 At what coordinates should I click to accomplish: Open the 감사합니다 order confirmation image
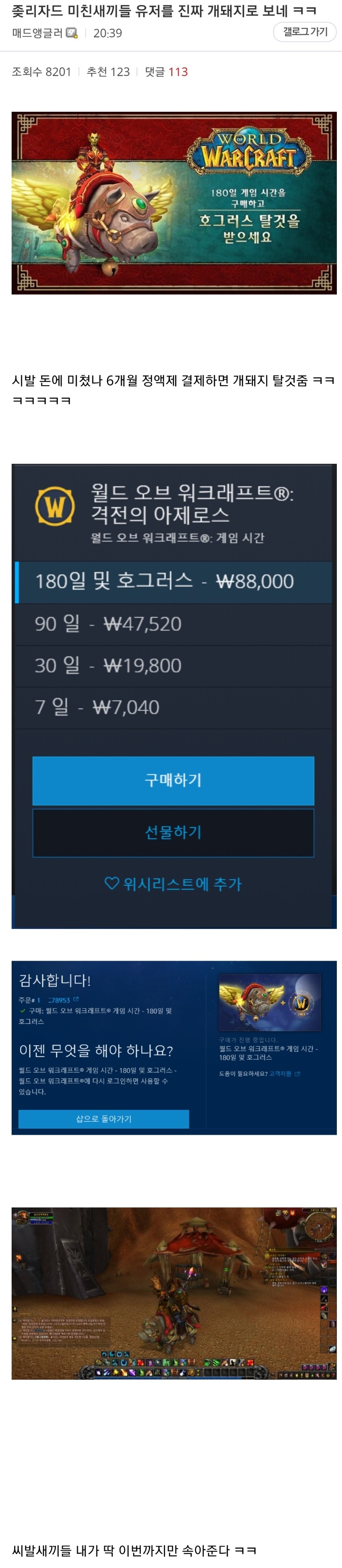(174, 1047)
